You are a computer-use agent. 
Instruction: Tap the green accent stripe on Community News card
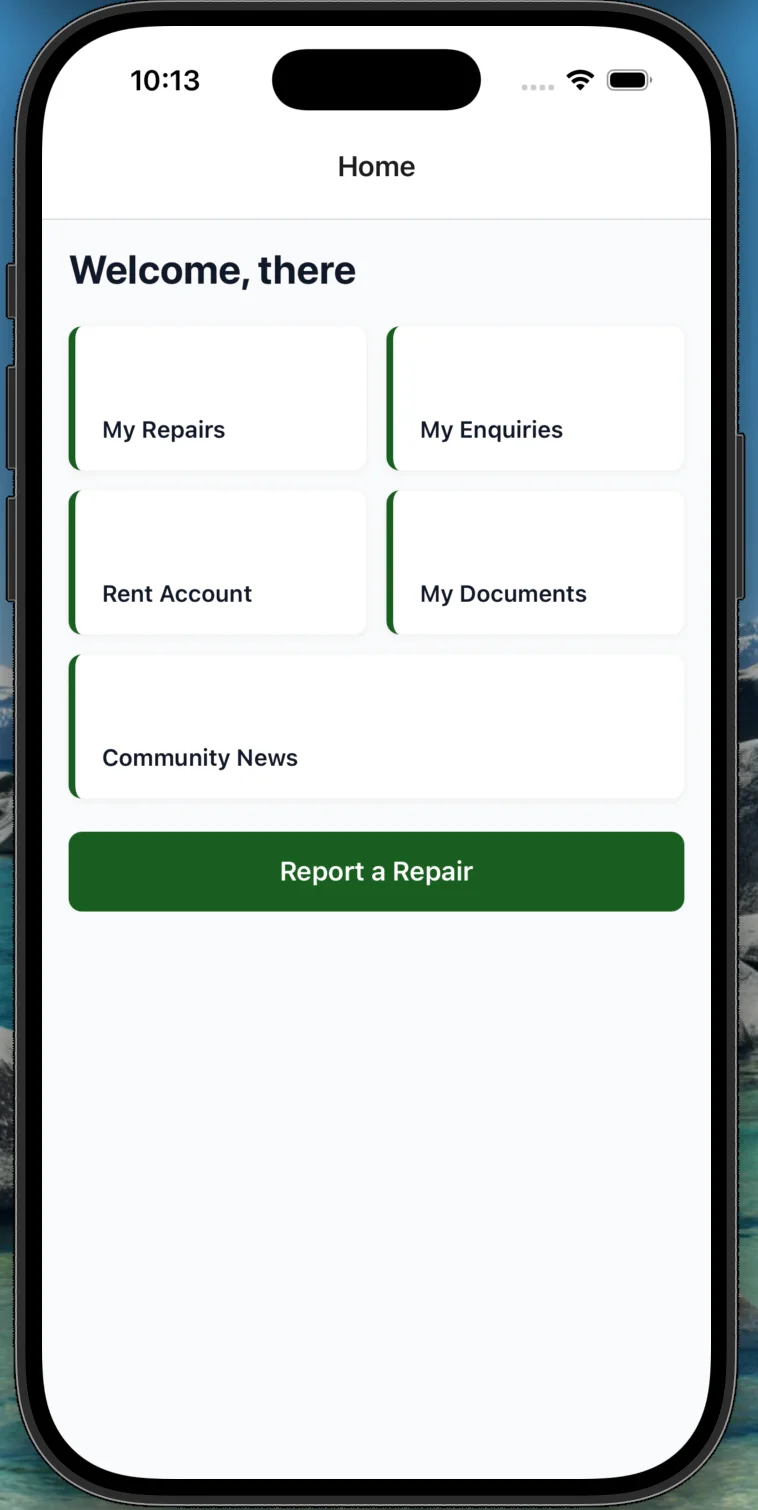coord(73,726)
